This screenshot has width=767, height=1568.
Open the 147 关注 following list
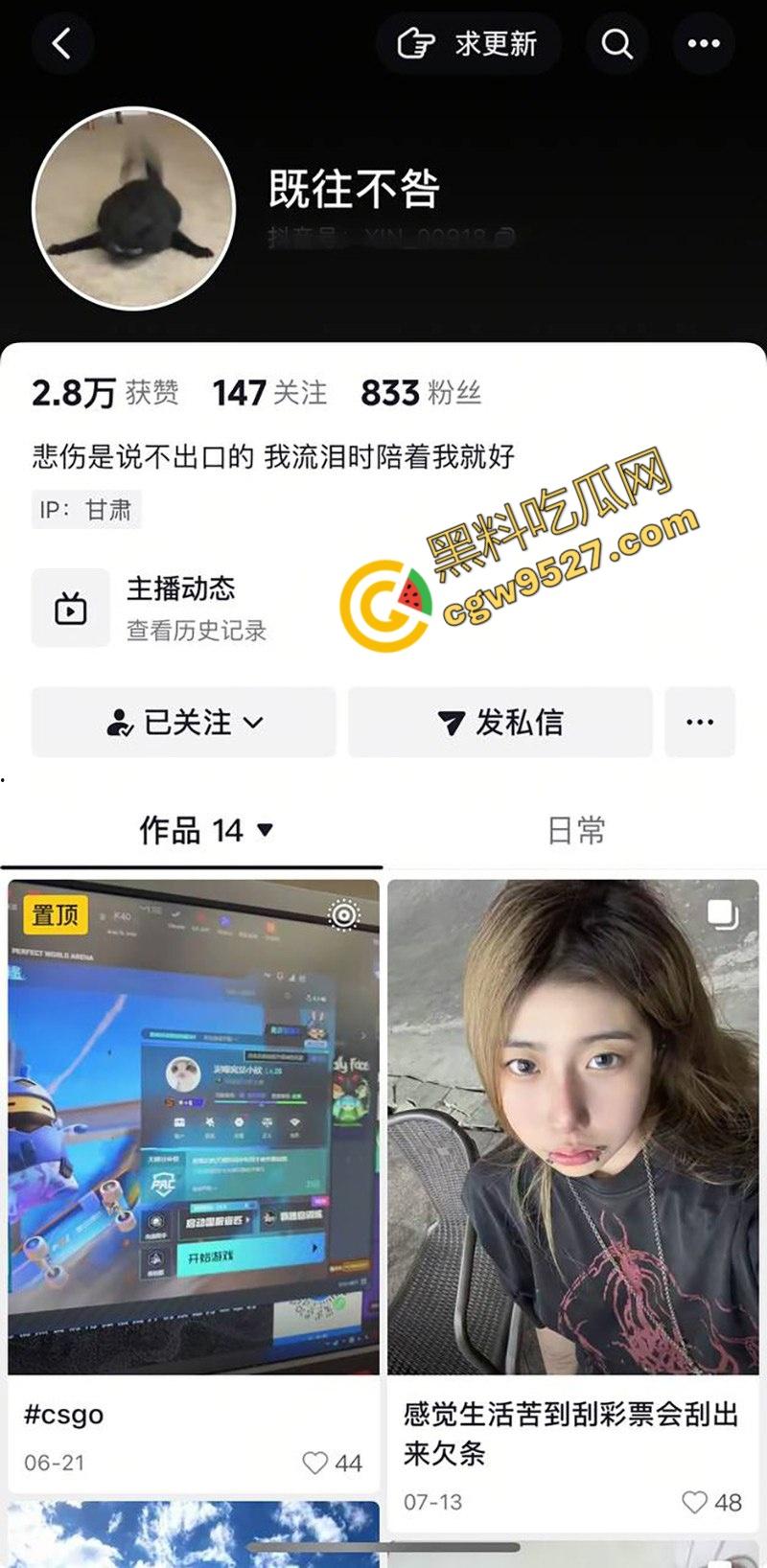[x=269, y=393]
